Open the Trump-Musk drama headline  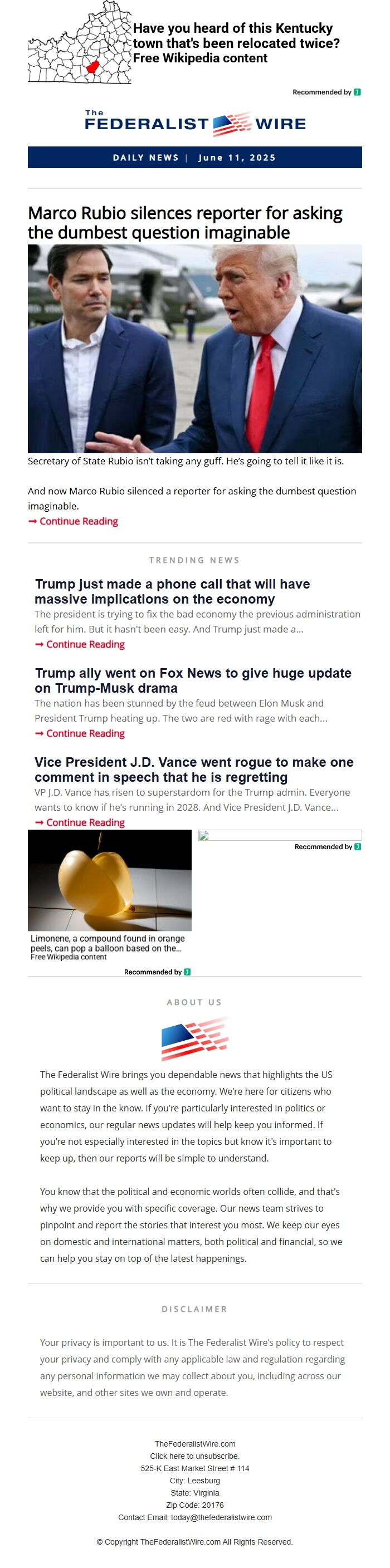(x=193, y=680)
